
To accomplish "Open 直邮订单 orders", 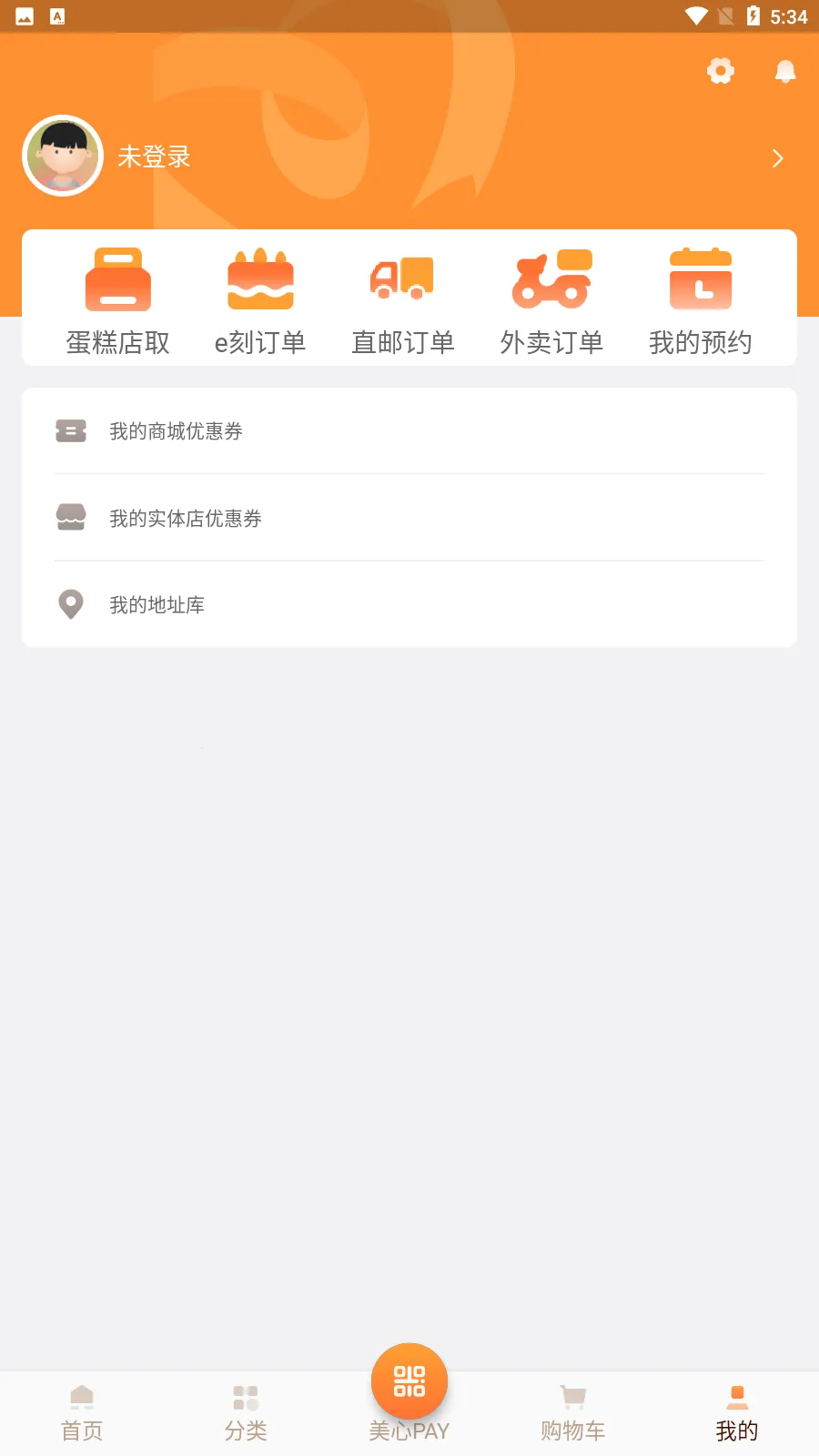I will 402,300.
